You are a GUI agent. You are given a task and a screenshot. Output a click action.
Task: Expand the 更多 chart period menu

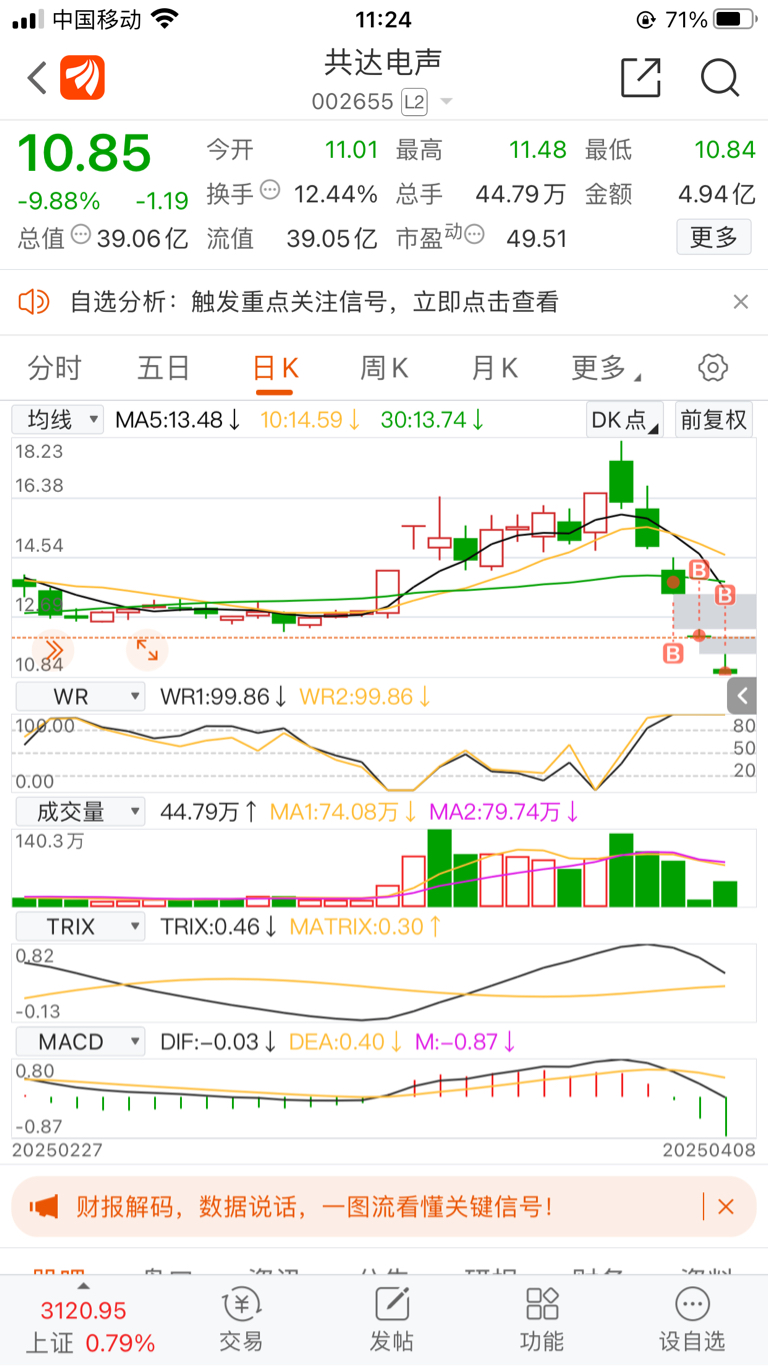[604, 368]
